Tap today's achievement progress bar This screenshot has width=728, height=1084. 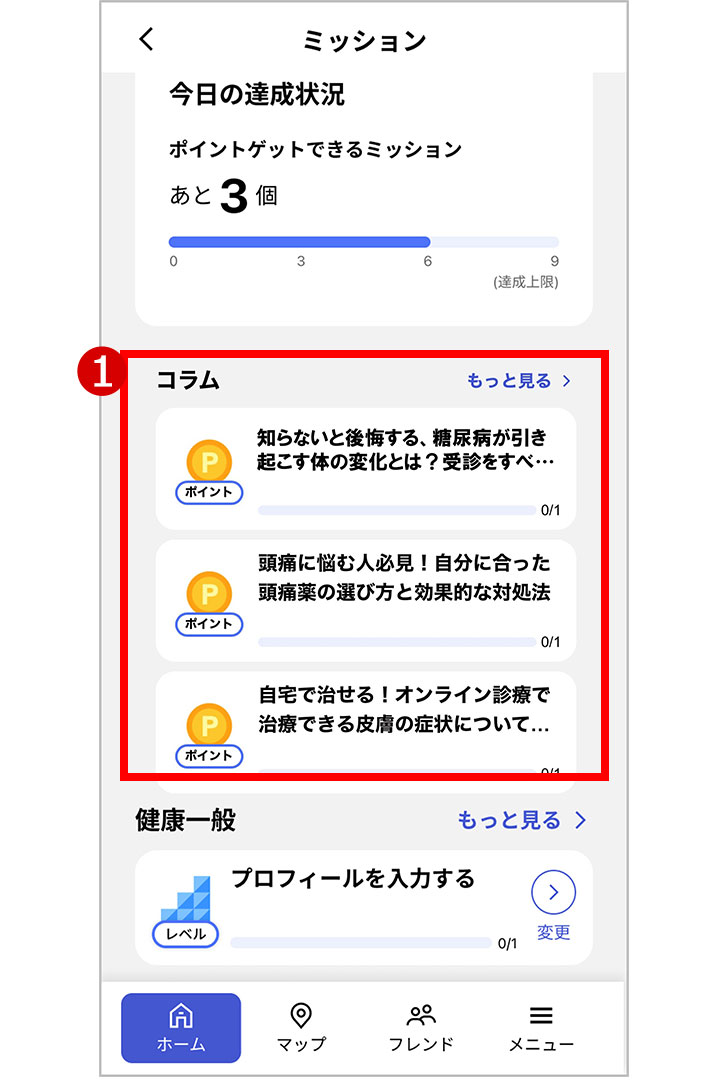(x=363, y=240)
